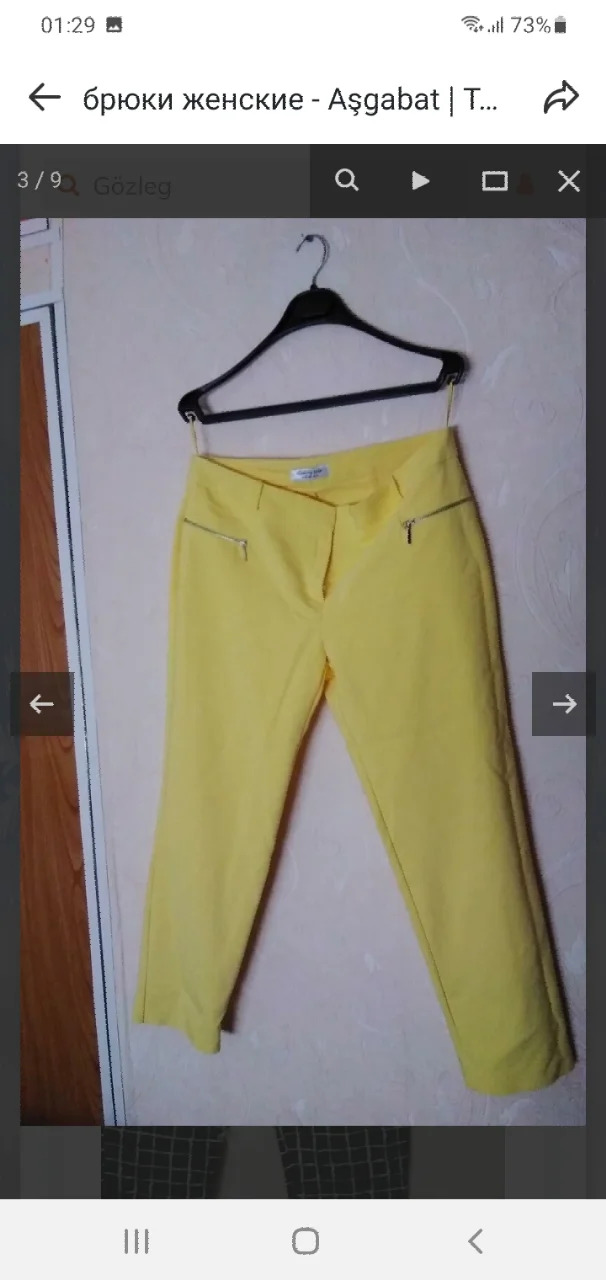Zoom into the photo with the magnifier
The height and width of the screenshot is (1280, 606).
(x=346, y=180)
